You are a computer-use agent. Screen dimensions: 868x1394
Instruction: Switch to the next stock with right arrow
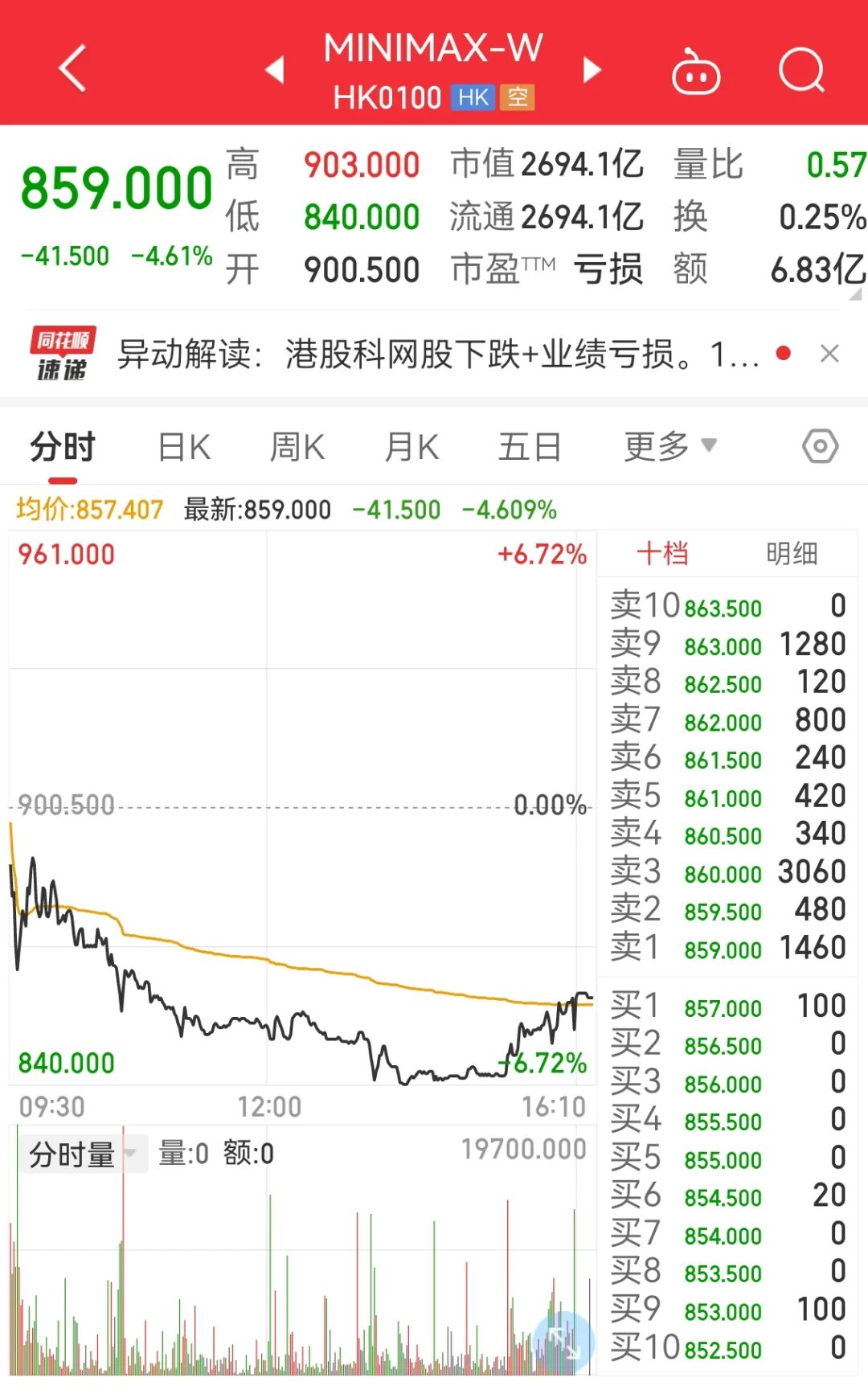pyautogui.click(x=592, y=70)
